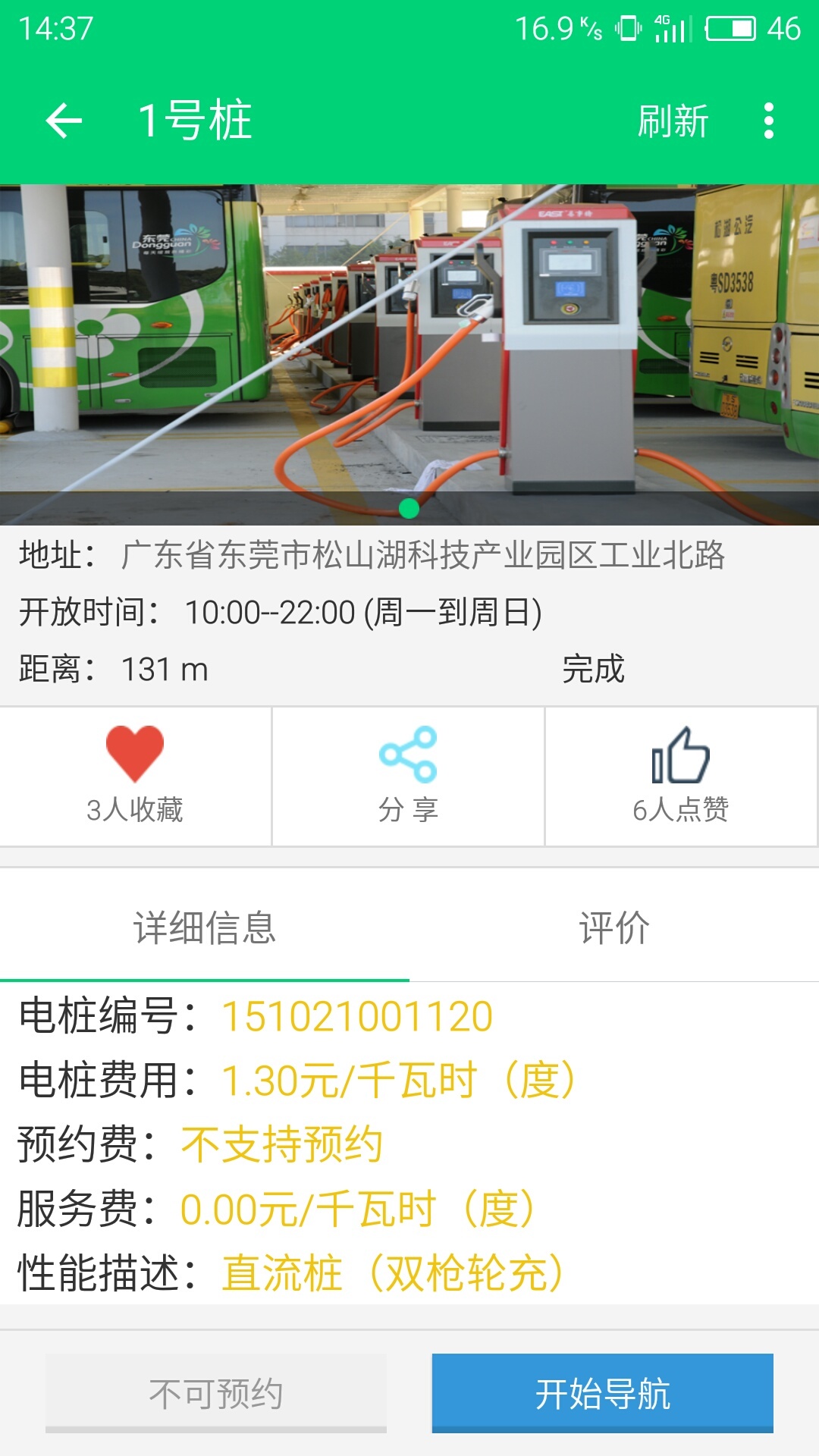This screenshot has width=819, height=1456.
Task: Switch to the 详细信息 tab
Action: (x=205, y=927)
